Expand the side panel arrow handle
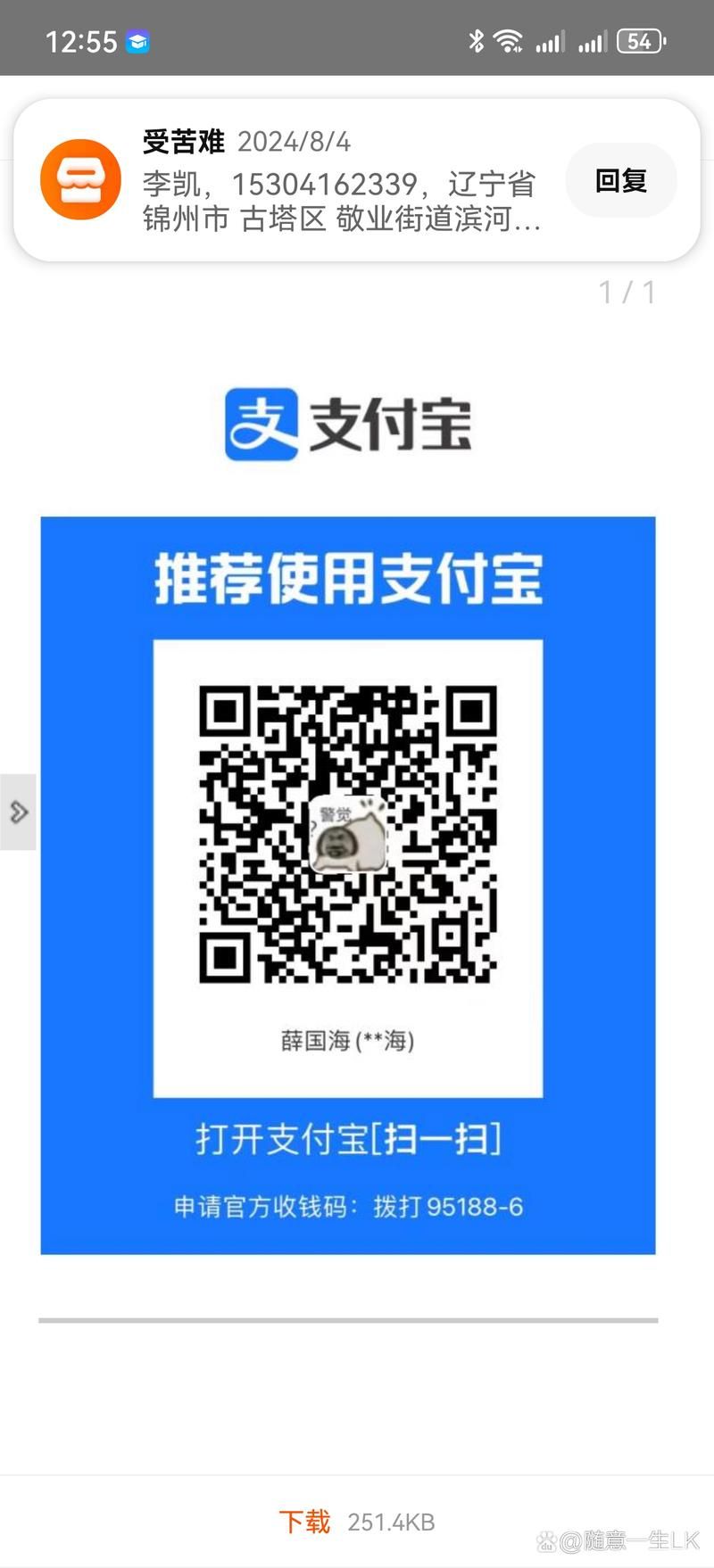The height and width of the screenshot is (1568, 714). pyautogui.click(x=18, y=812)
